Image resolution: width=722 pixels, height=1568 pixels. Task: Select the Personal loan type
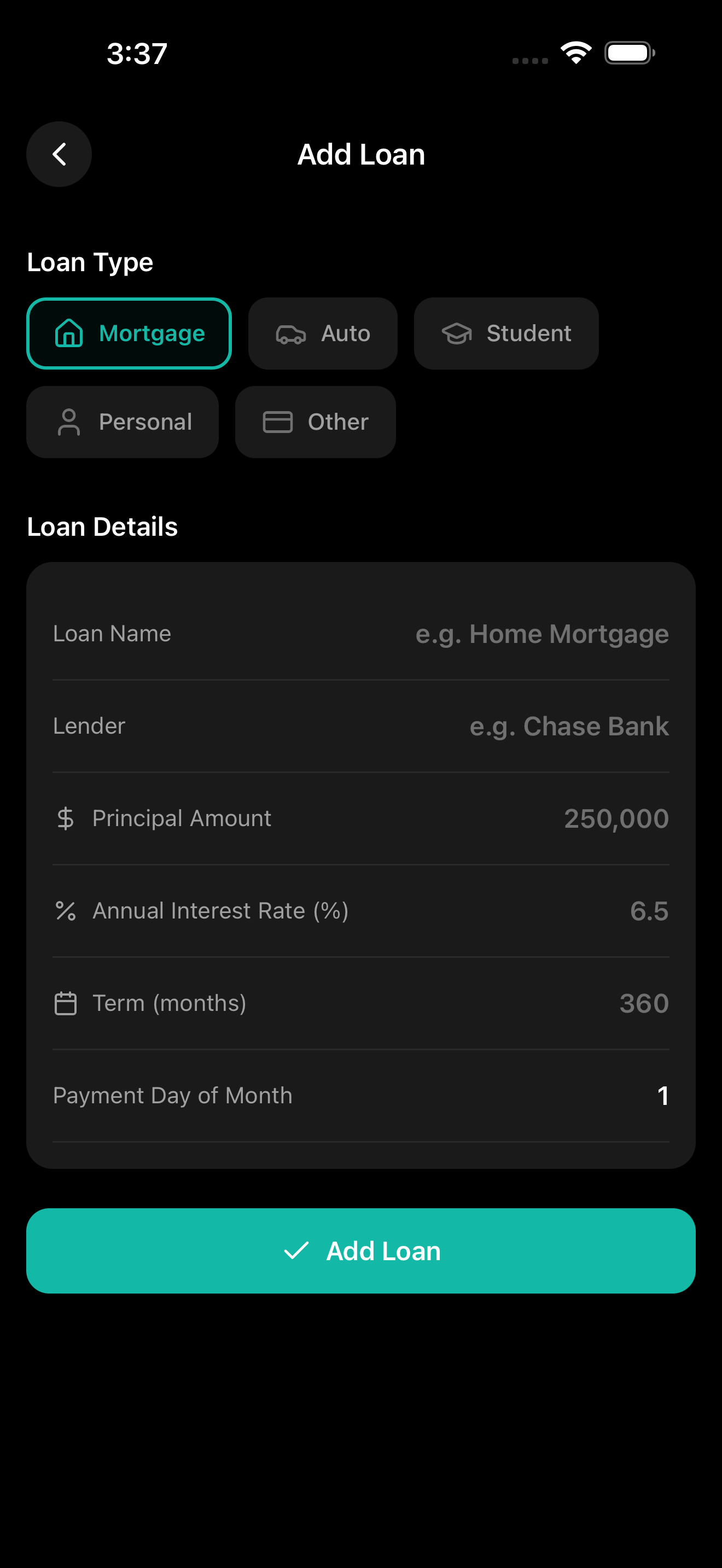[123, 422]
